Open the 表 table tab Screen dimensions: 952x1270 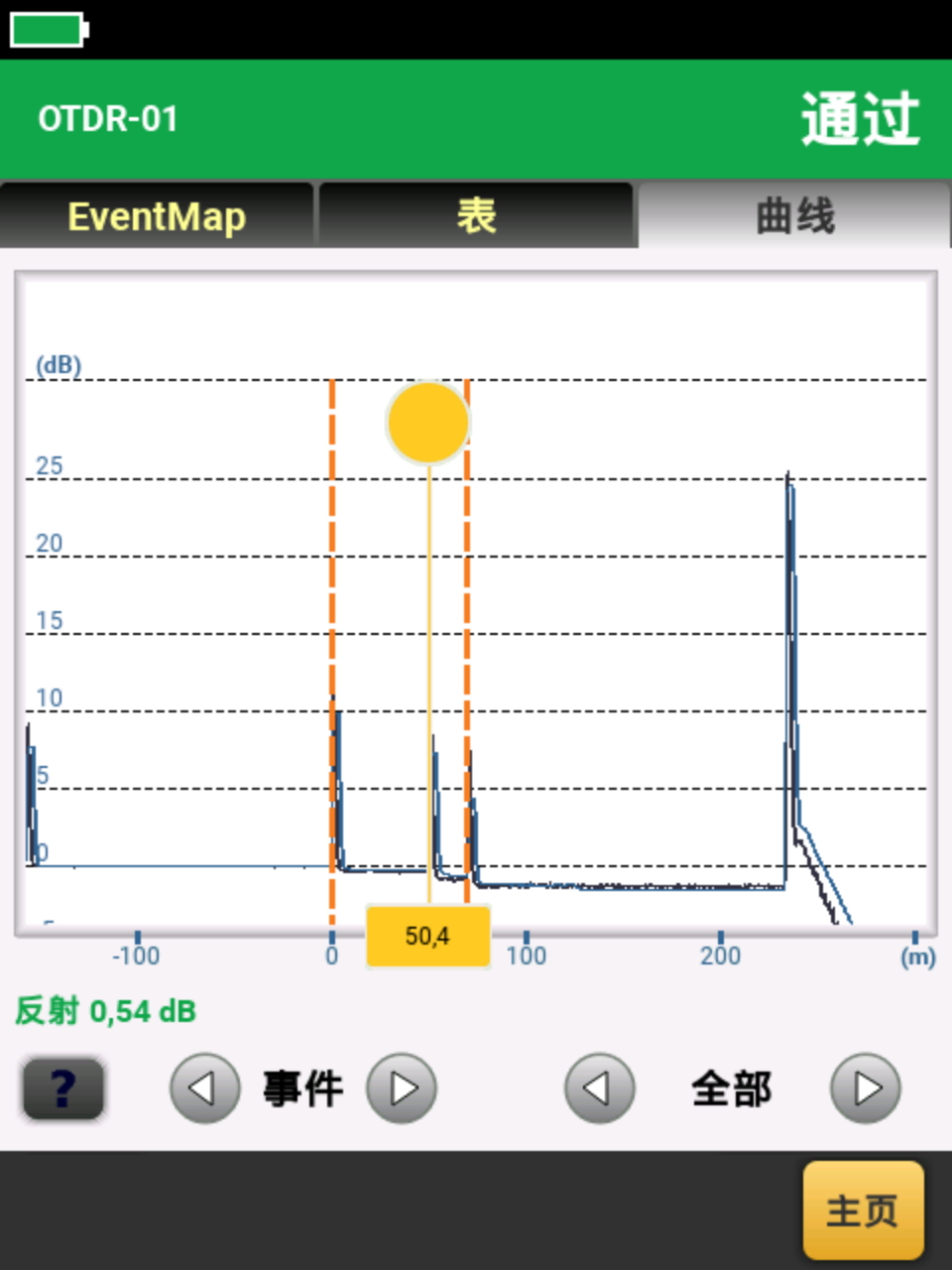pos(475,215)
